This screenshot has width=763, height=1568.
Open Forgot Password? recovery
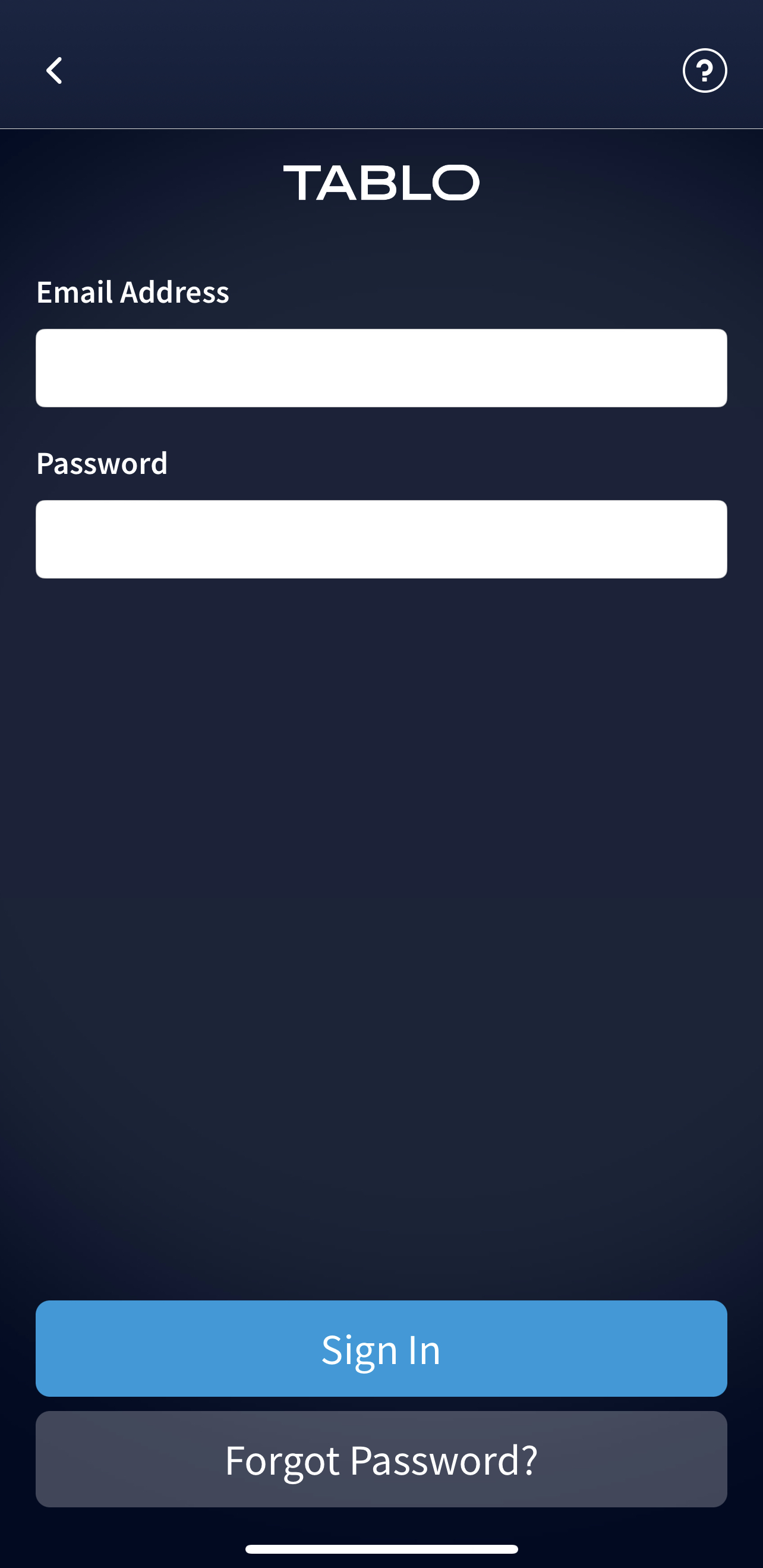(x=381, y=1459)
